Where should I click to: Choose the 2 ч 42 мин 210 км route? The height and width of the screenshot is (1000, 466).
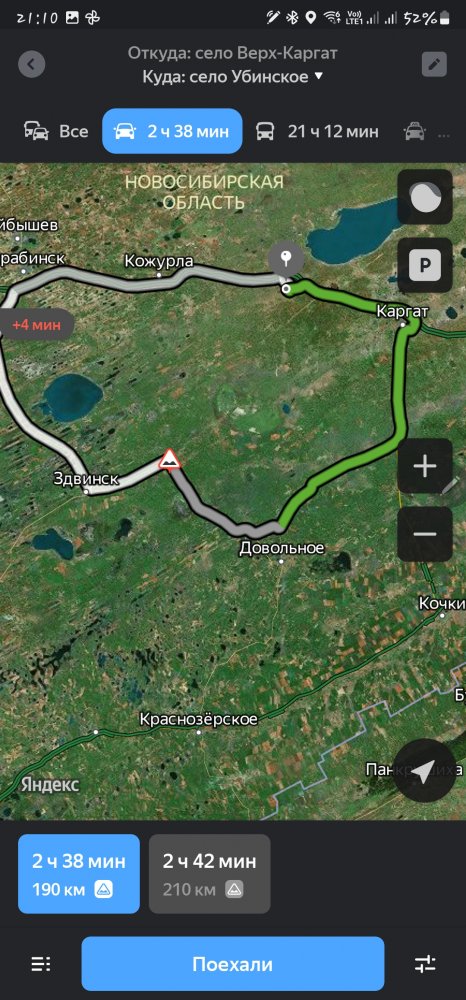click(x=210, y=874)
